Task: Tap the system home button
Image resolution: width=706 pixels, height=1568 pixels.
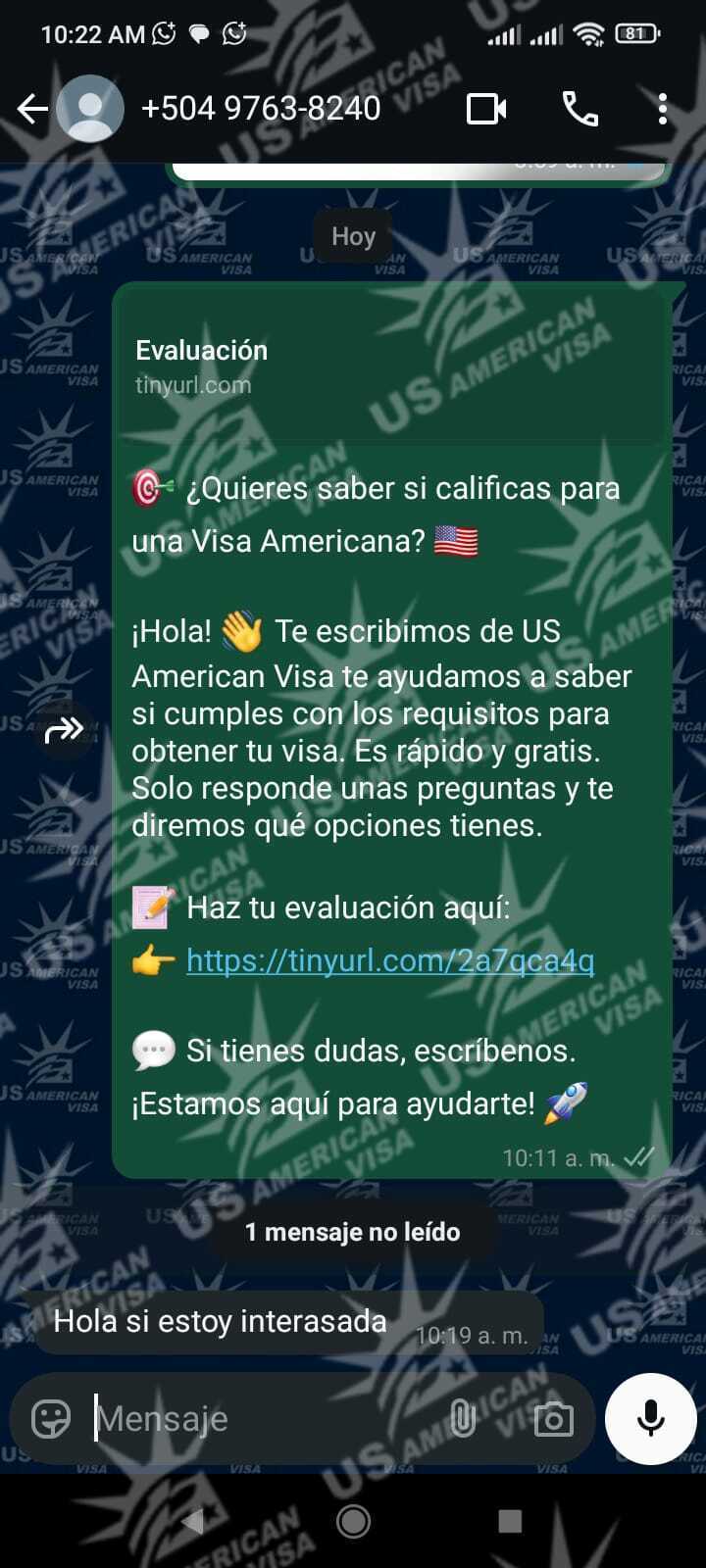Action: click(353, 1521)
